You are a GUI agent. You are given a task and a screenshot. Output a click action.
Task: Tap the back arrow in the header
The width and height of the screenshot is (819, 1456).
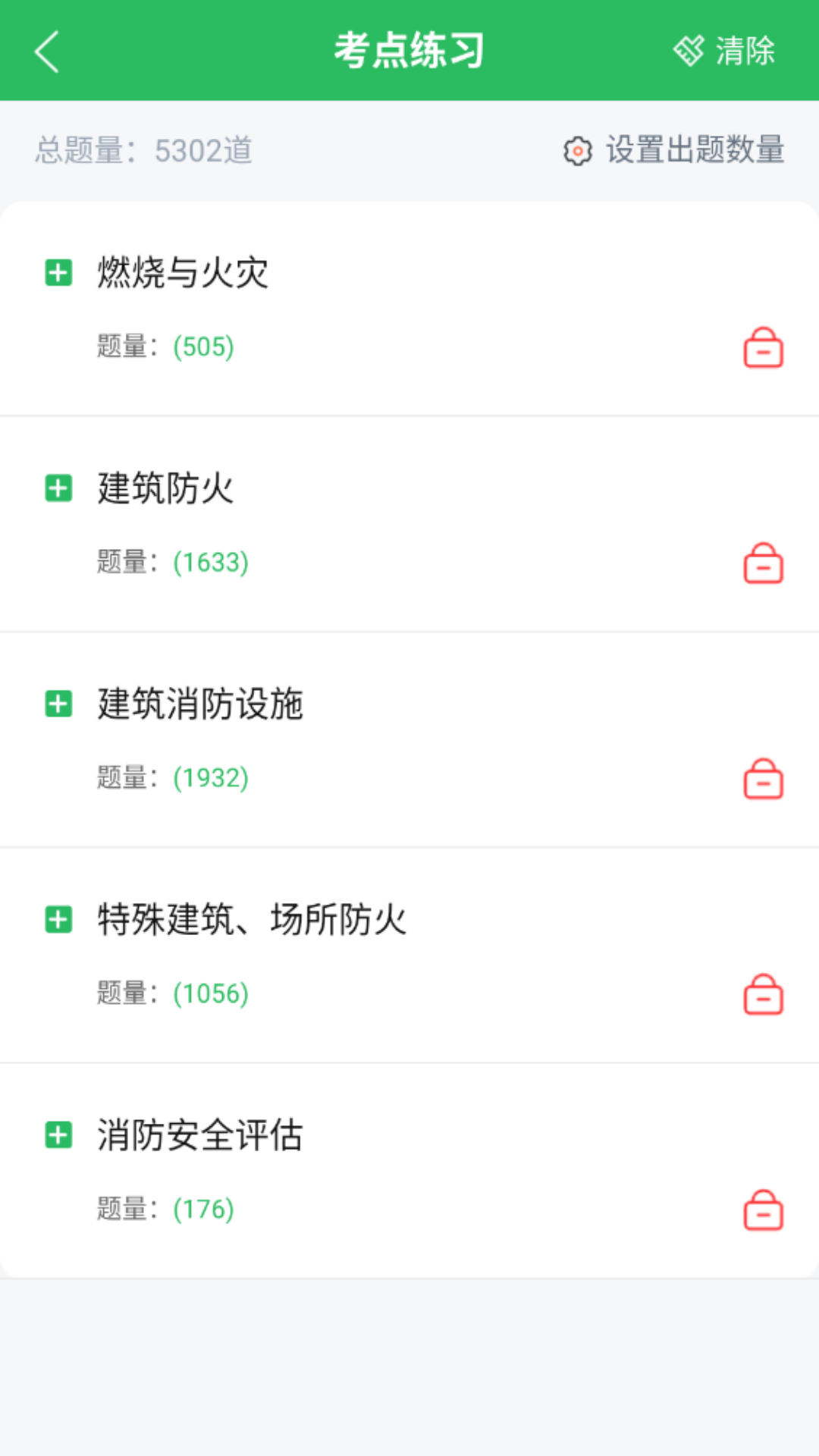[45, 50]
